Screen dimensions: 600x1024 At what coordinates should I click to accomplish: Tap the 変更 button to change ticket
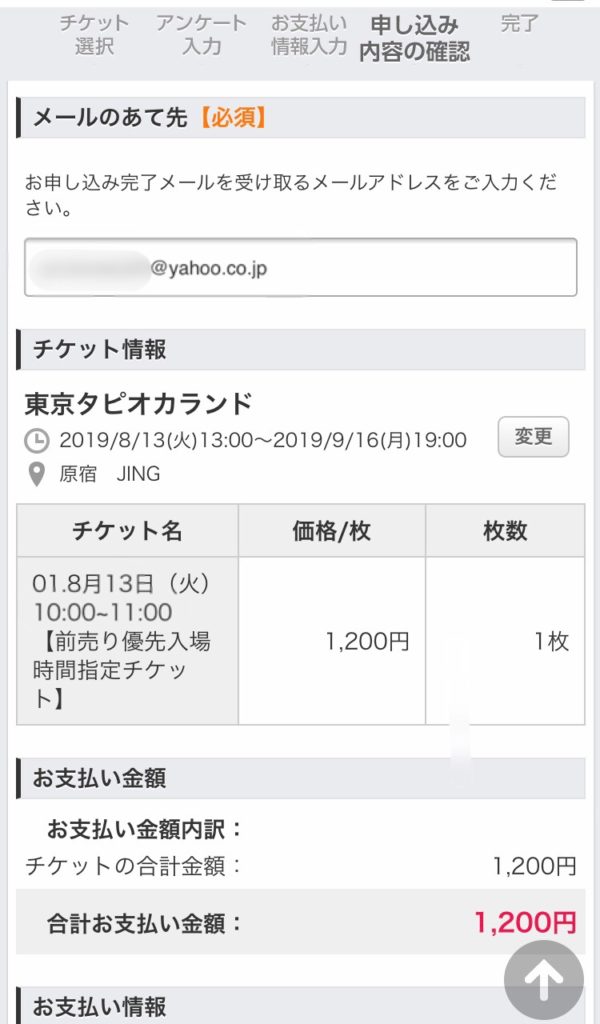pyautogui.click(x=533, y=436)
